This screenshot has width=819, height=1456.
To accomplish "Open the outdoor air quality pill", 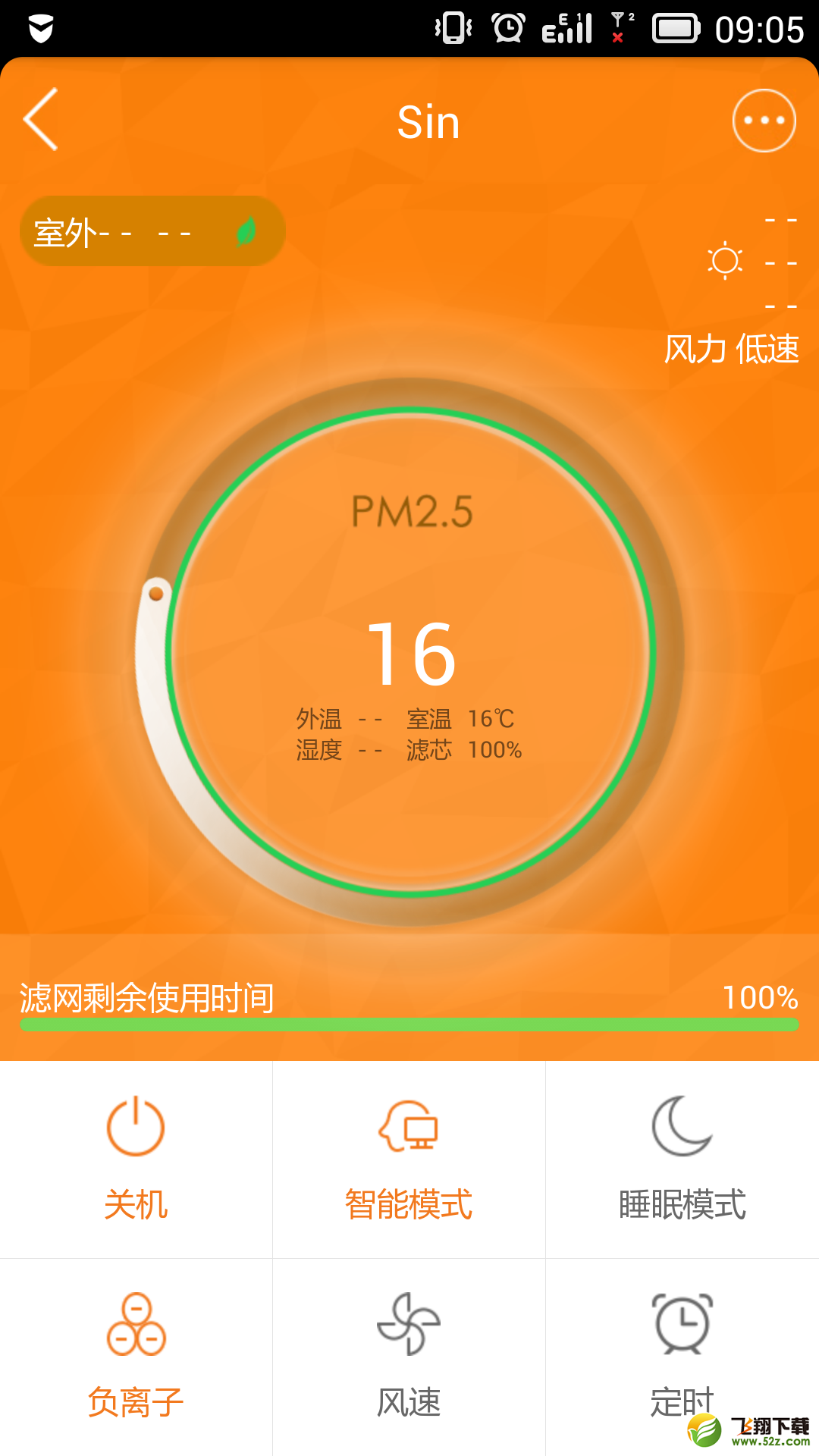I will pyautogui.click(x=152, y=231).
